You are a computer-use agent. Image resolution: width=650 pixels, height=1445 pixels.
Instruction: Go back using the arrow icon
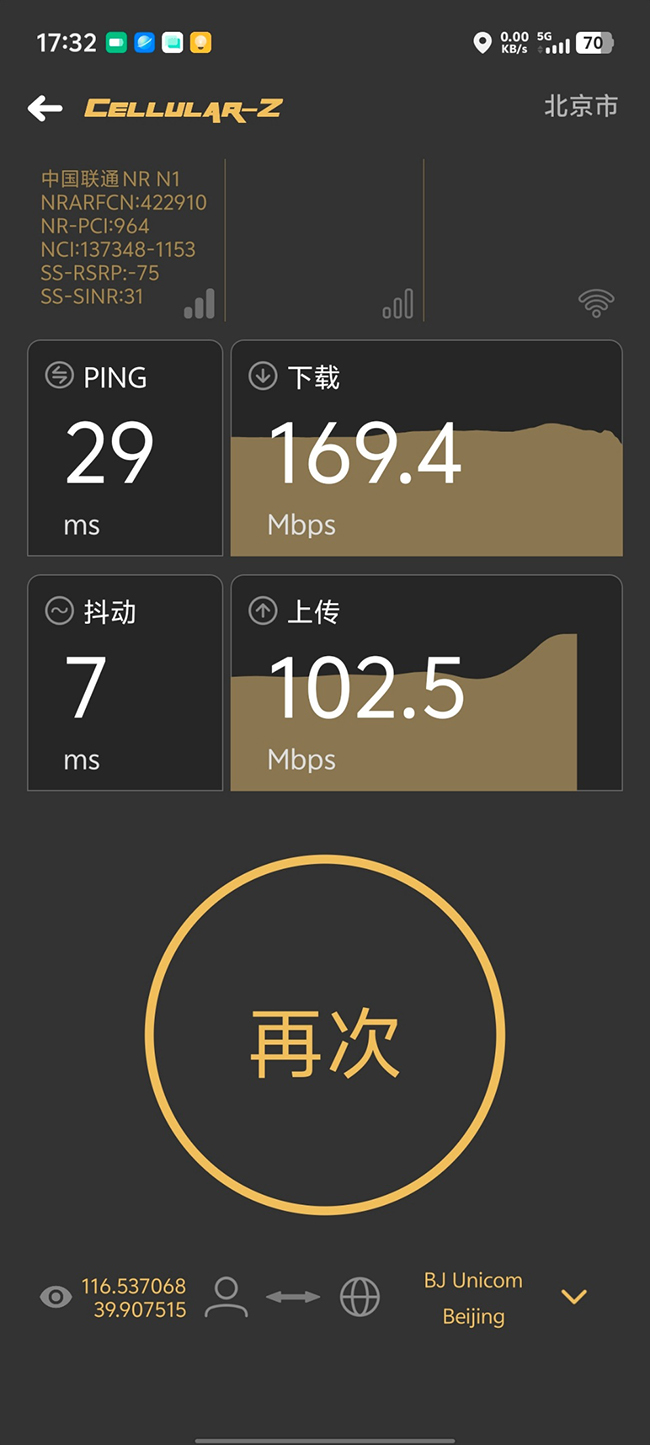click(45, 108)
